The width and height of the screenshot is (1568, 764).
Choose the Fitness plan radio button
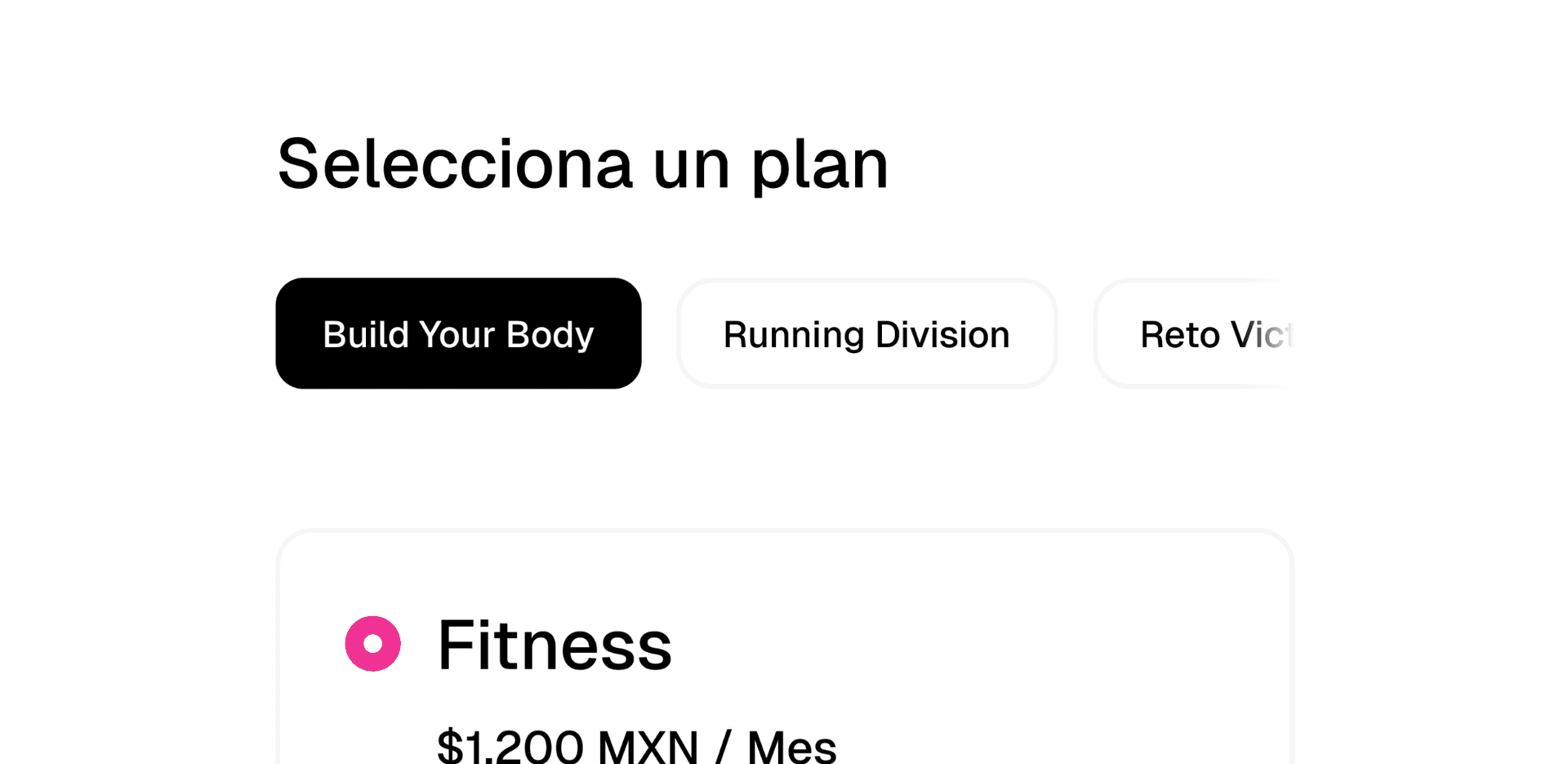(373, 644)
